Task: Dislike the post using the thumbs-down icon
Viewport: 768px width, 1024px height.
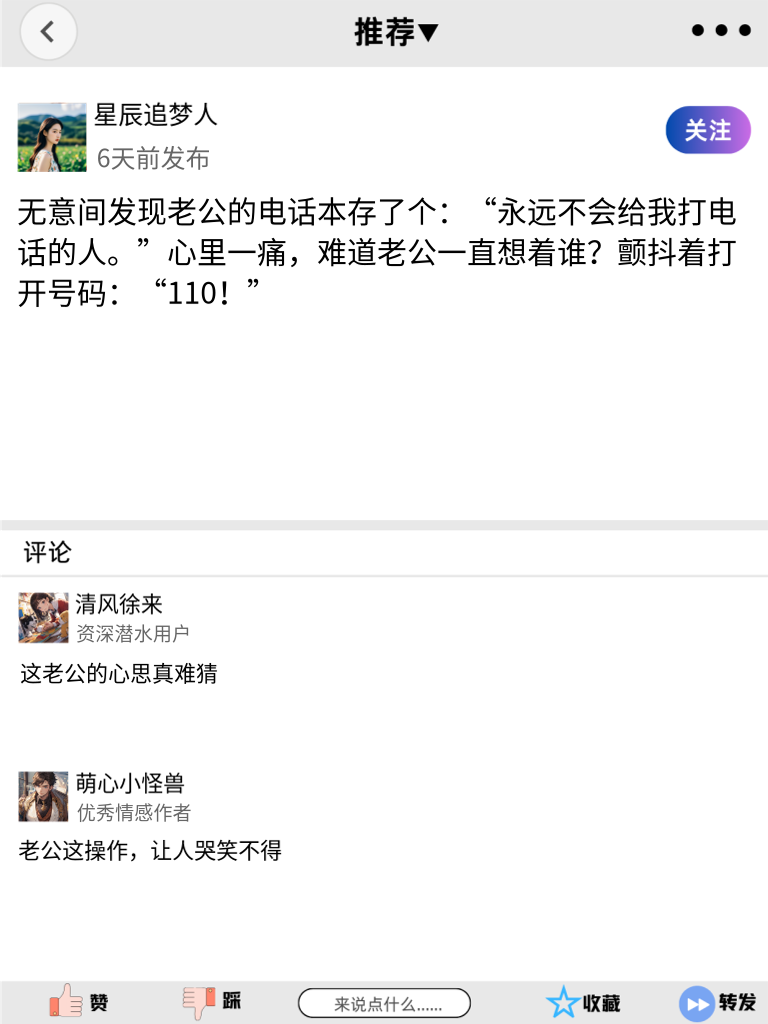Action: 197,1000
